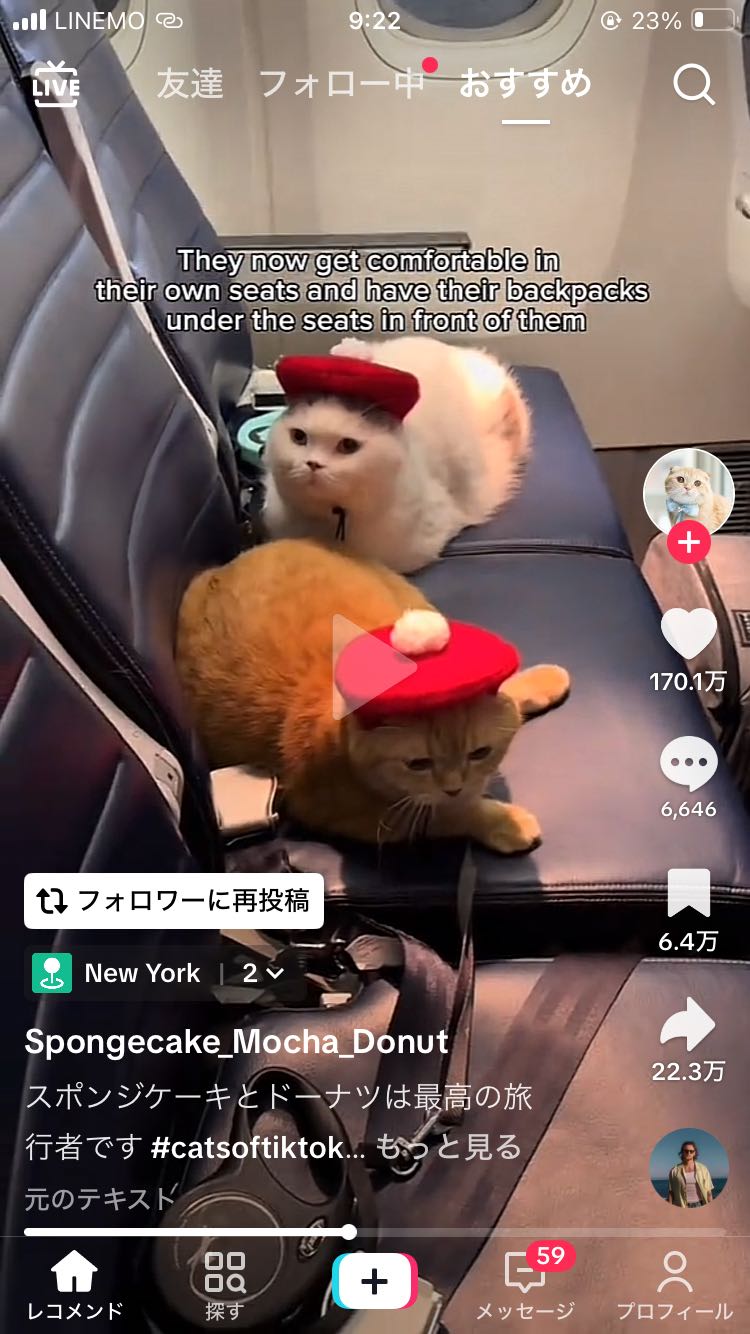Create a new post with plus button
This screenshot has width=750, height=1334.
(x=374, y=1281)
